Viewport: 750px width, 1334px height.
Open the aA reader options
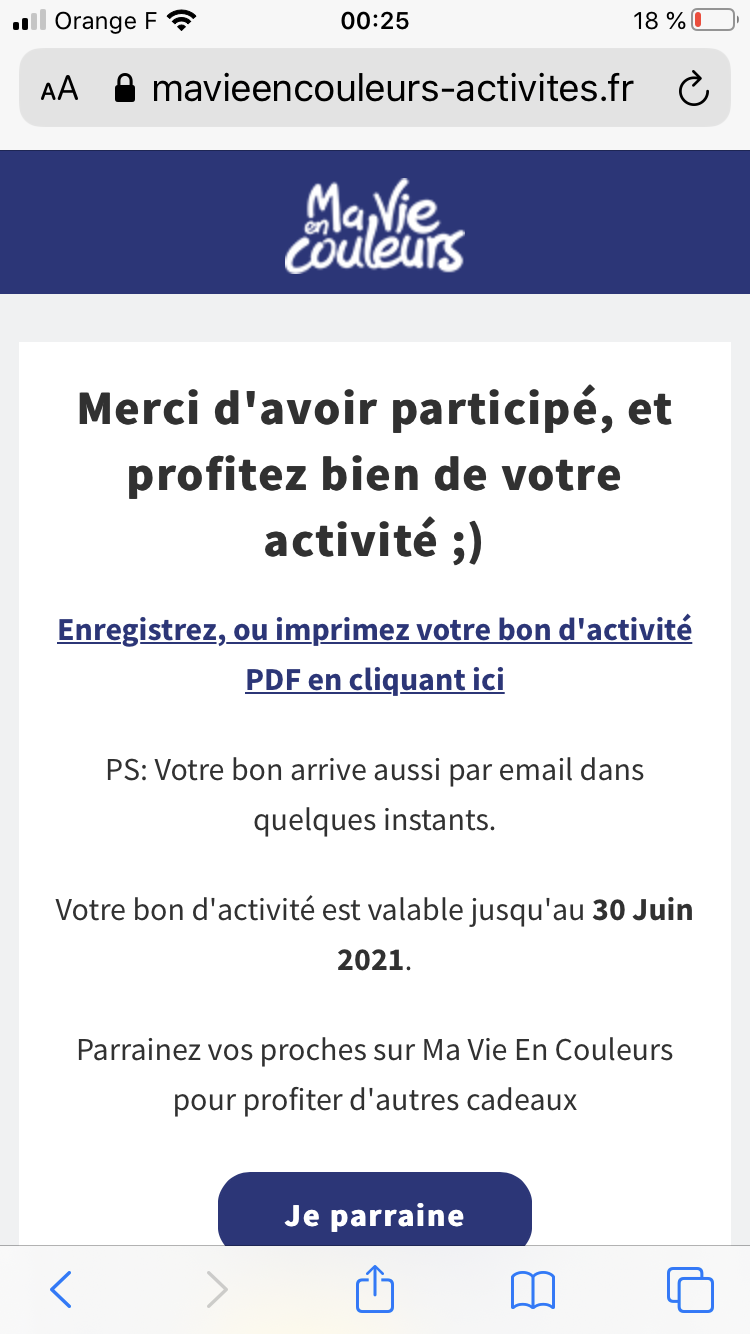[x=59, y=90]
